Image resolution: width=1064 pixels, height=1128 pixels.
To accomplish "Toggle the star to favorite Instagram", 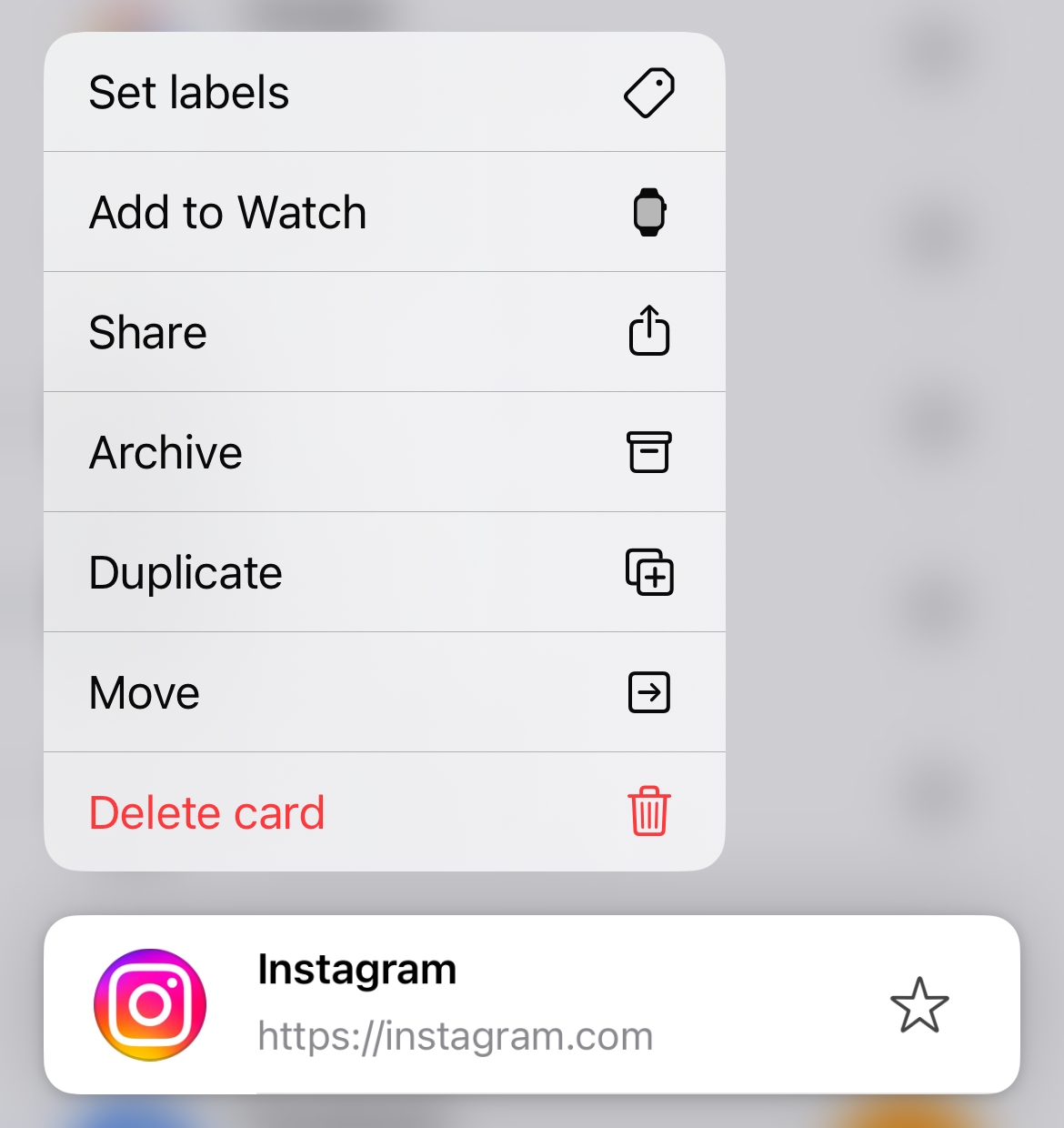I will tap(920, 1005).
